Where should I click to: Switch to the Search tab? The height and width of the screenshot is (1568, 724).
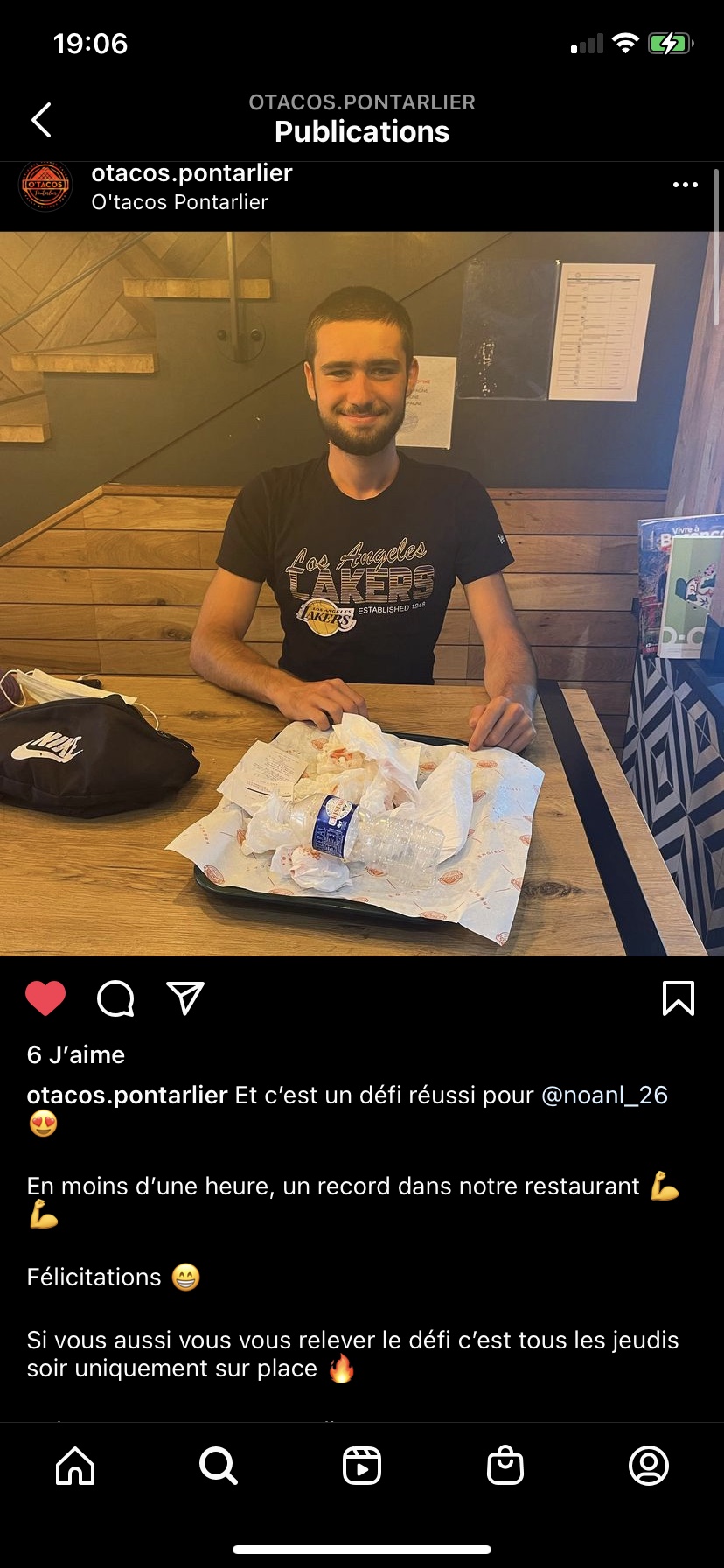[x=218, y=1466]
